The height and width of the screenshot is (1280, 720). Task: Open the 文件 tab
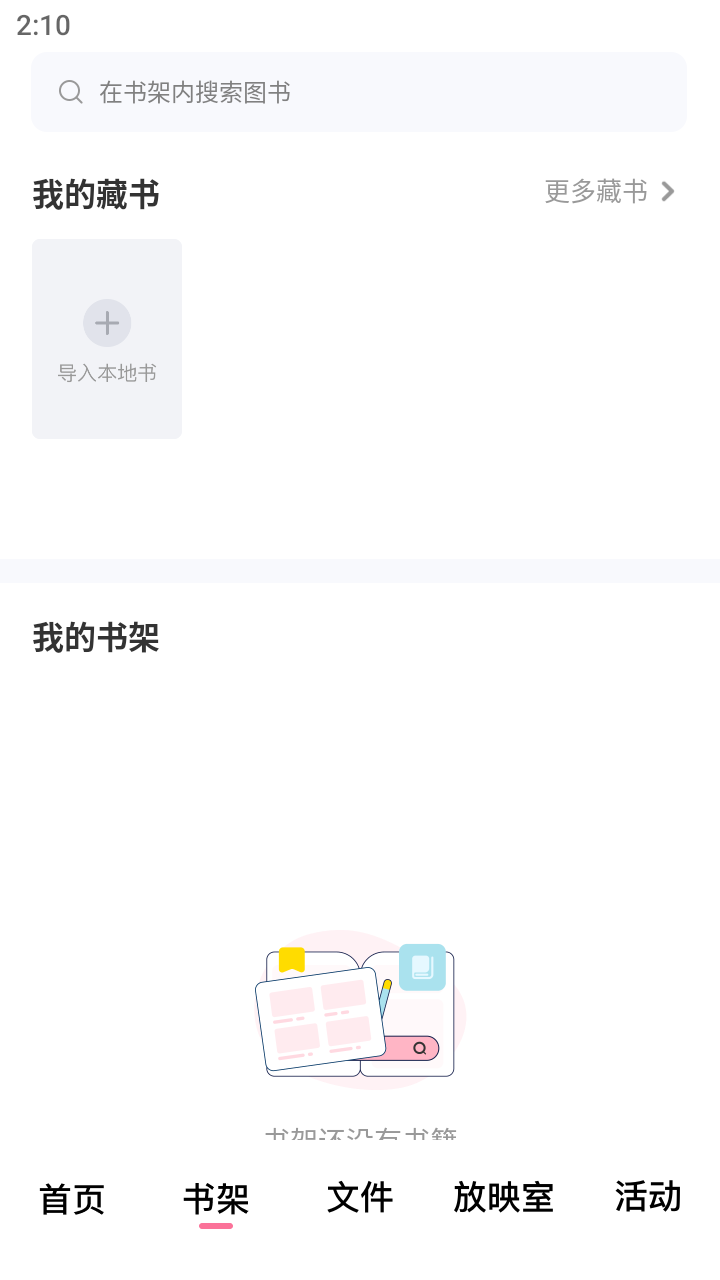pos(360,1199)
